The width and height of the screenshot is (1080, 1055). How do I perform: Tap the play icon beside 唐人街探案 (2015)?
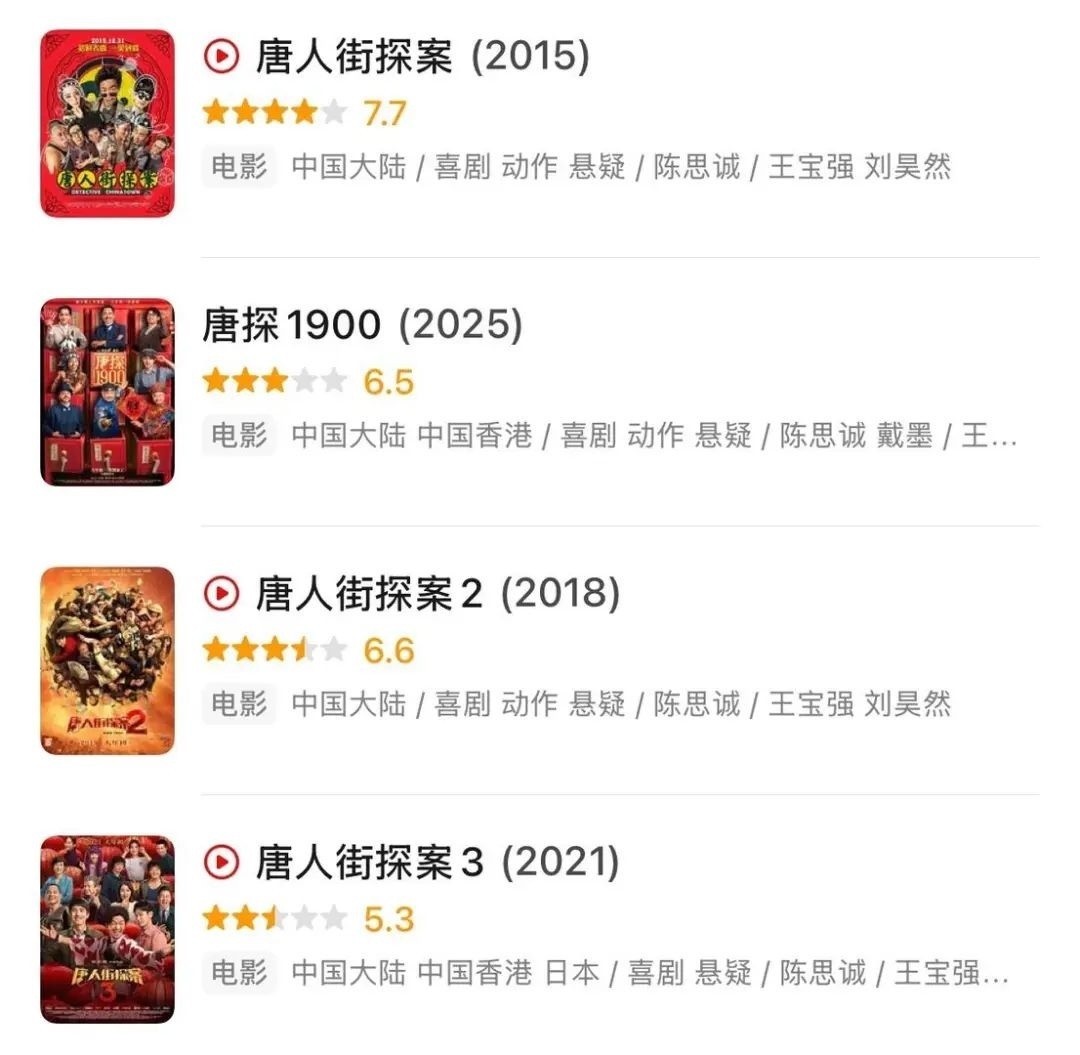221,57
